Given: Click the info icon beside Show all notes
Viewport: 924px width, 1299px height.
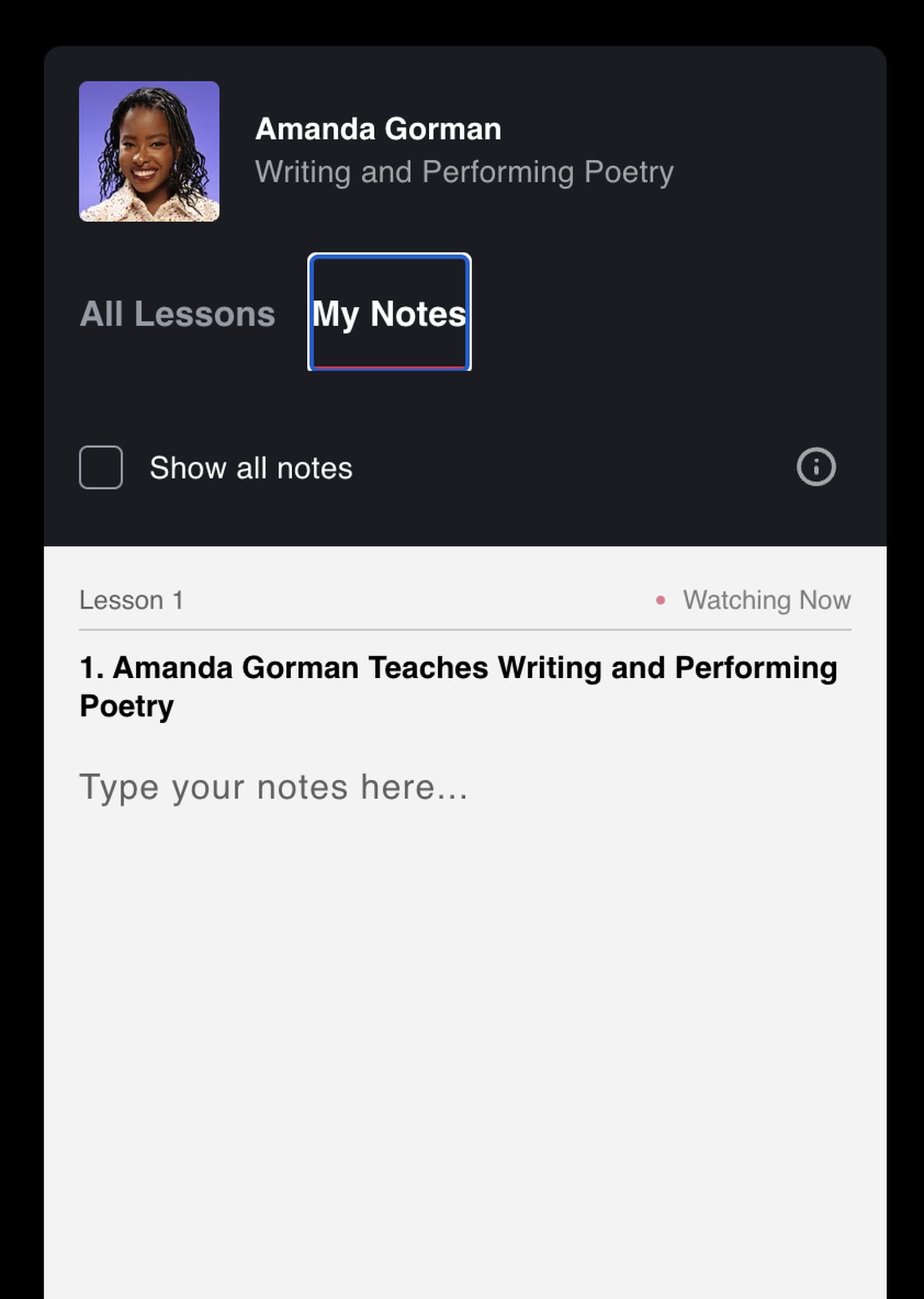Looking at the screenshot, I should [816, 467].
